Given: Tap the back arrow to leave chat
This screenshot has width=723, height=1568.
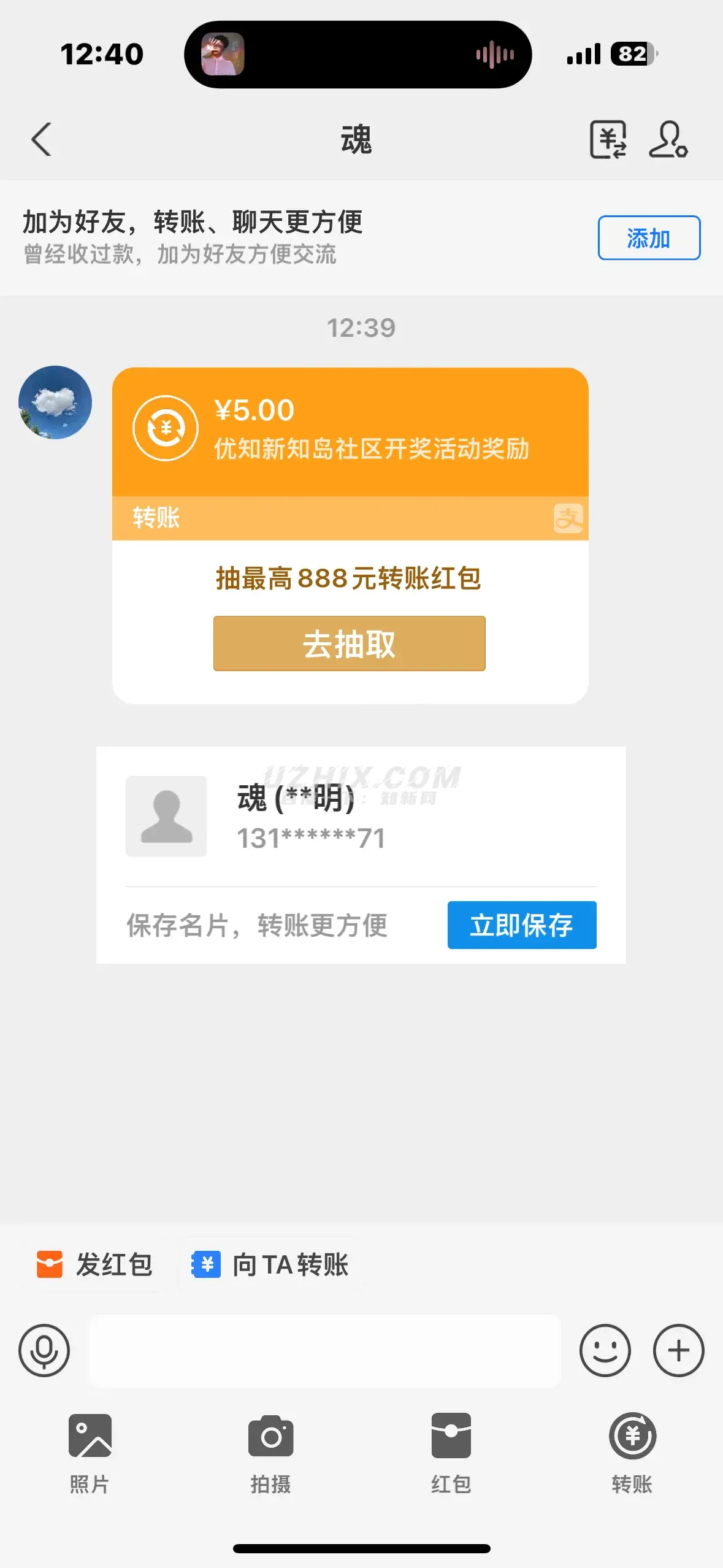Looking at the screenshot, I should [x=40, y=140].
